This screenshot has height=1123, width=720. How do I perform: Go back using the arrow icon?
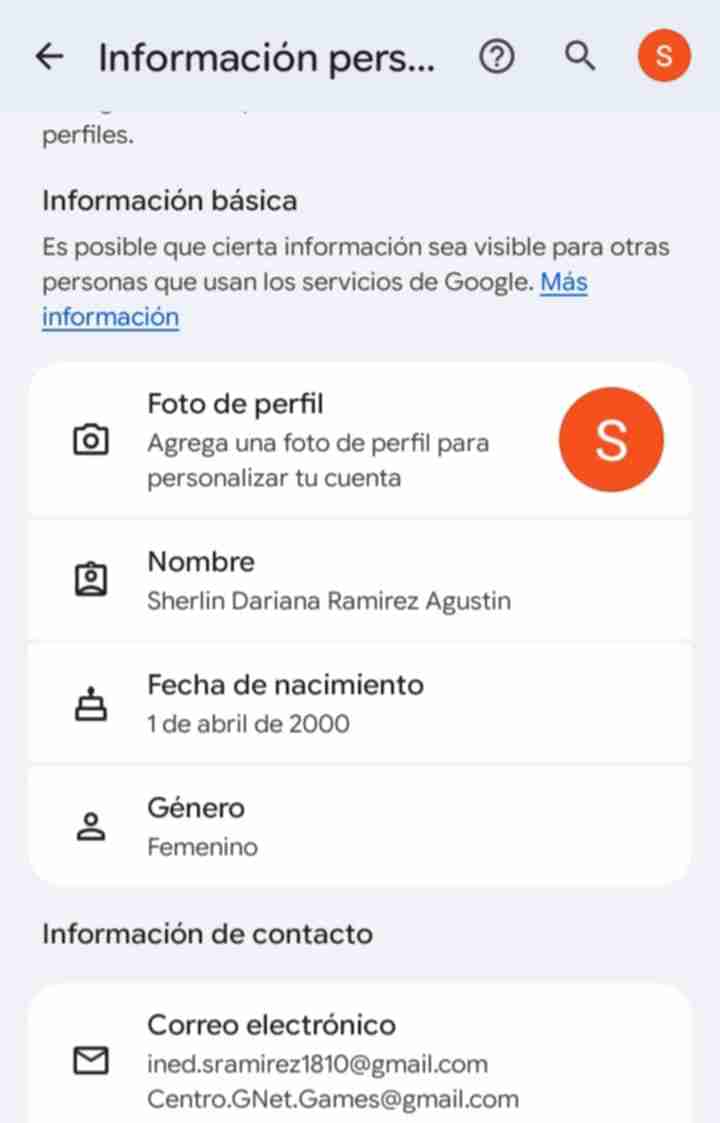pos(49,58)
